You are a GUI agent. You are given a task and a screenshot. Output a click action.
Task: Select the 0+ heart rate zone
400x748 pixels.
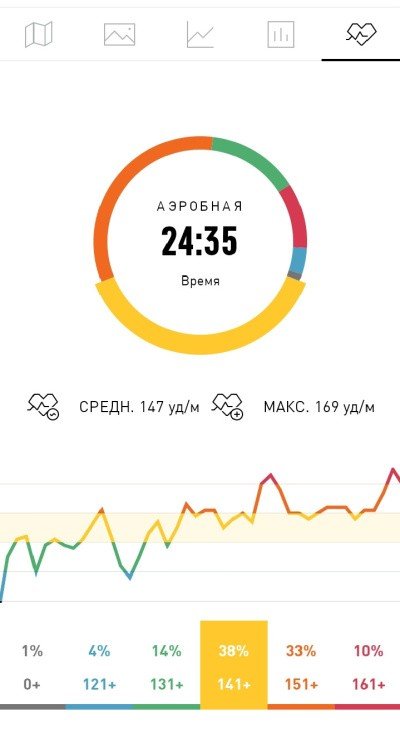[32, 667]
